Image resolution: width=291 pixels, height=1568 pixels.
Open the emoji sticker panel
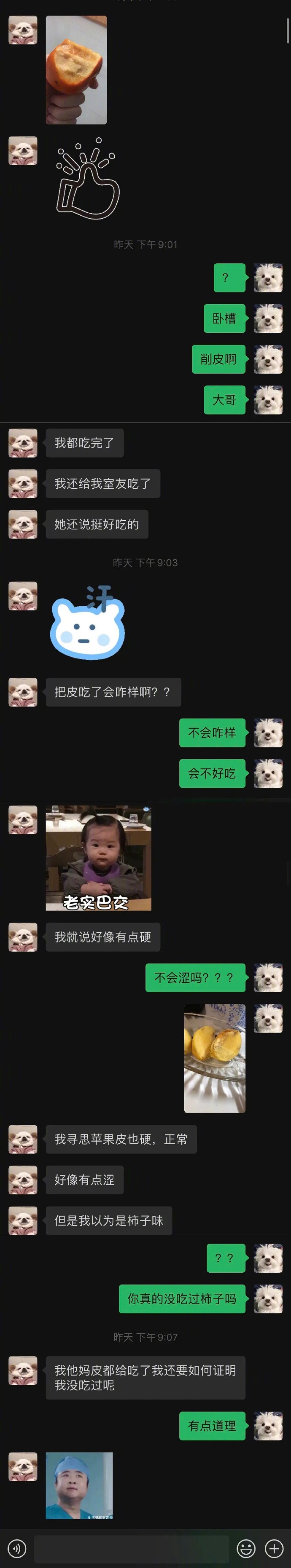[246, 1548]
